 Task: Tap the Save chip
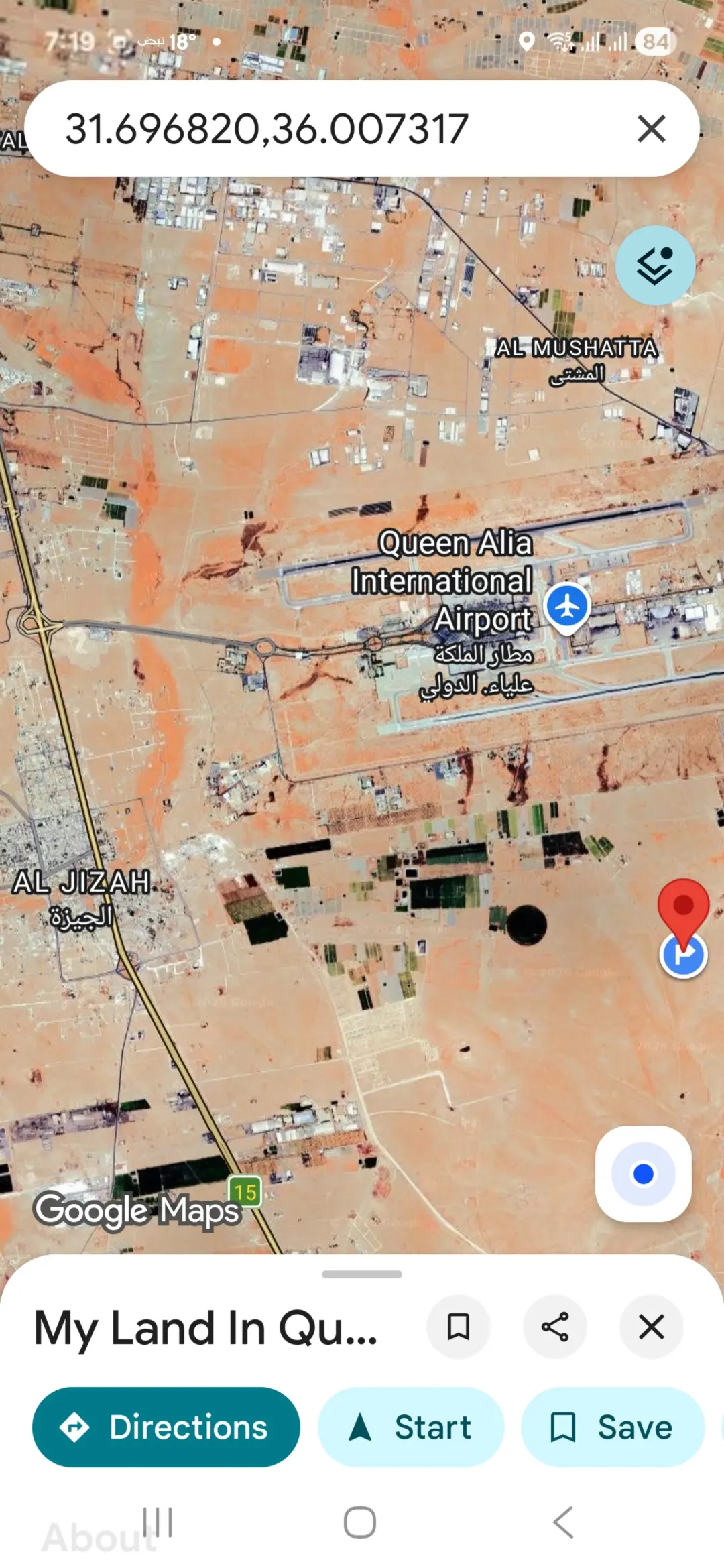point(613,1427)
